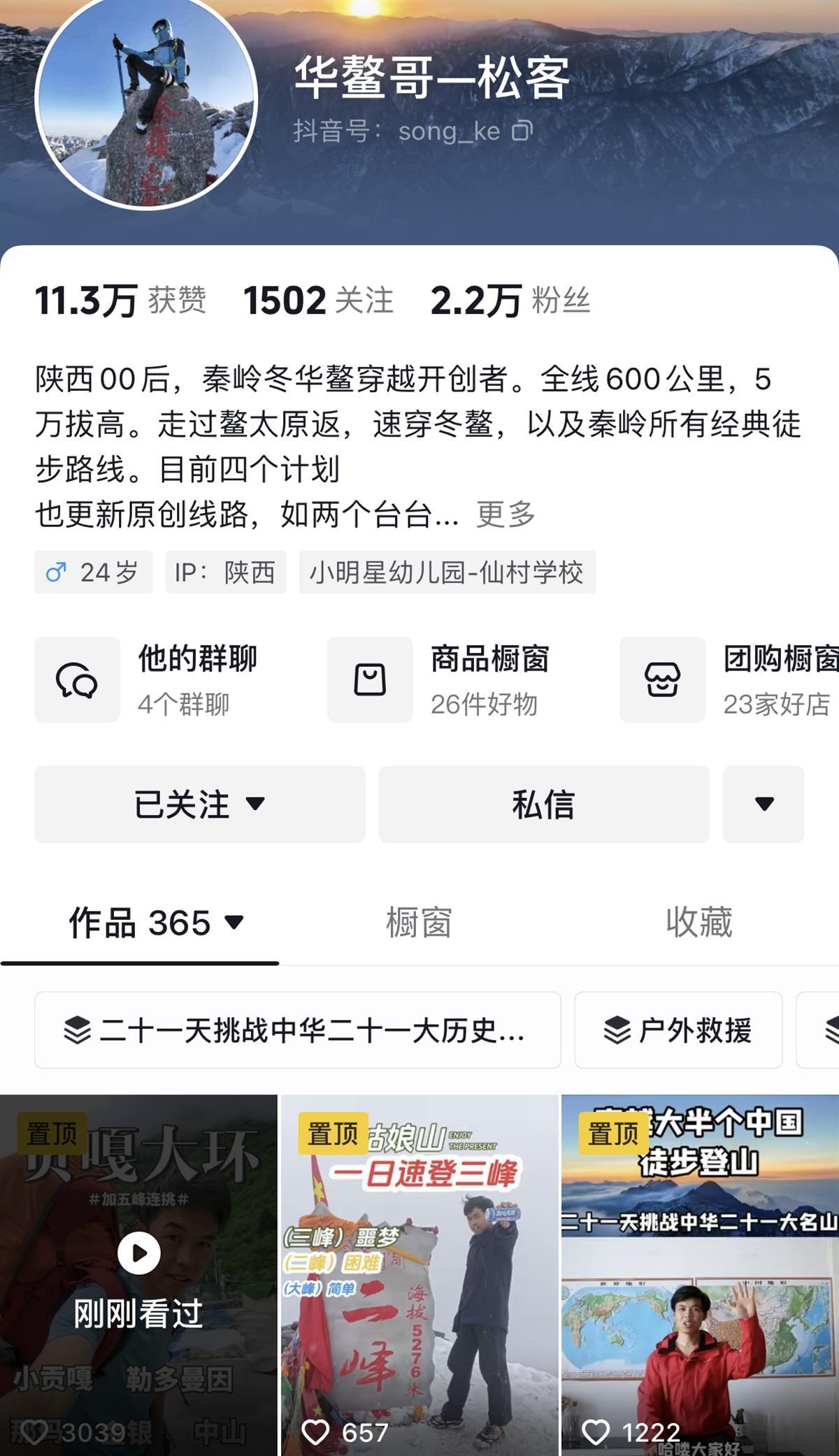The width and height of the screenshot is (839, 1456).
Task: Open the 小明星幼儿园-仙村学校 school tag
Action: coord(447,572)
